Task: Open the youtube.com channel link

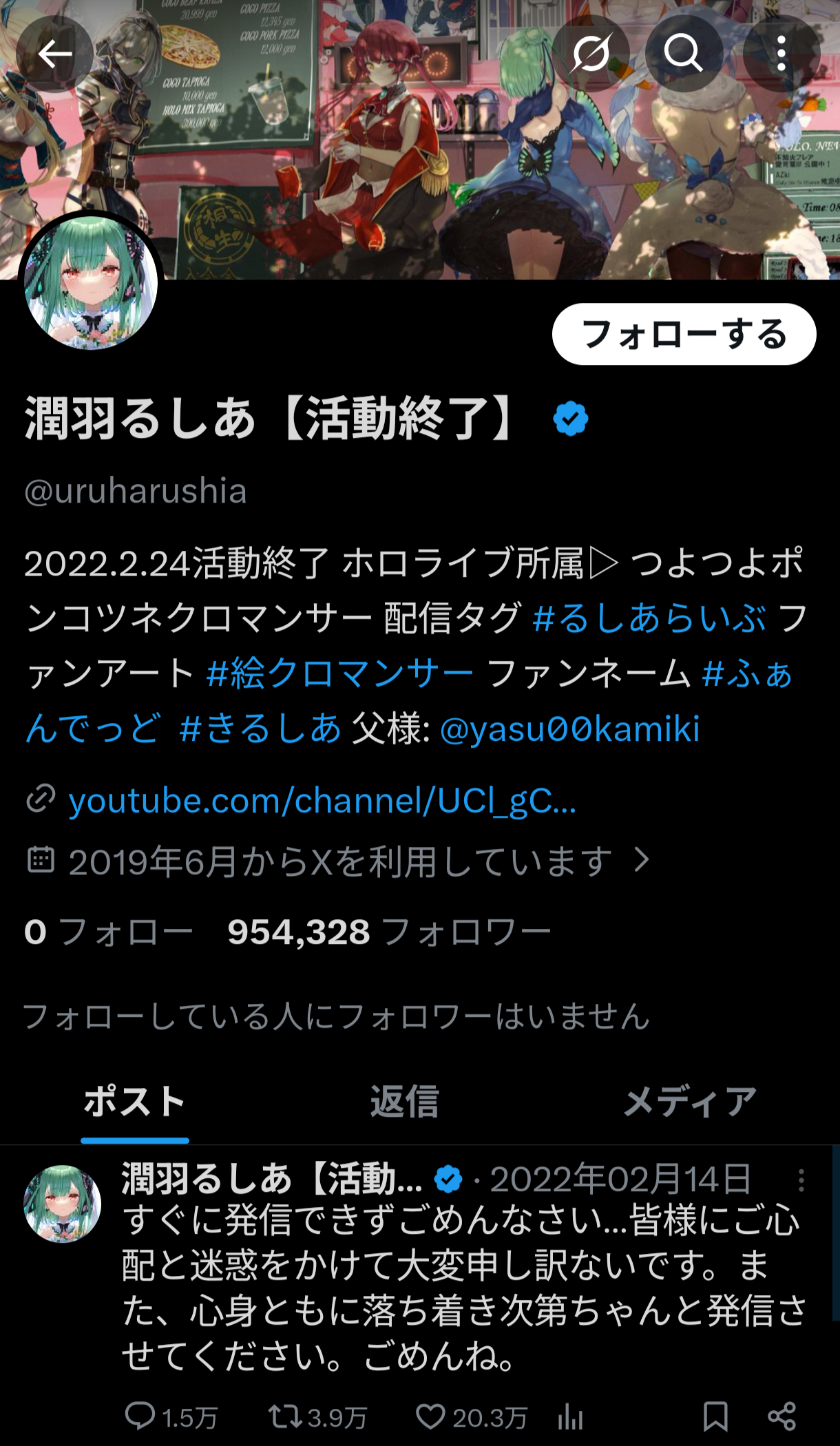Action: 322,801
